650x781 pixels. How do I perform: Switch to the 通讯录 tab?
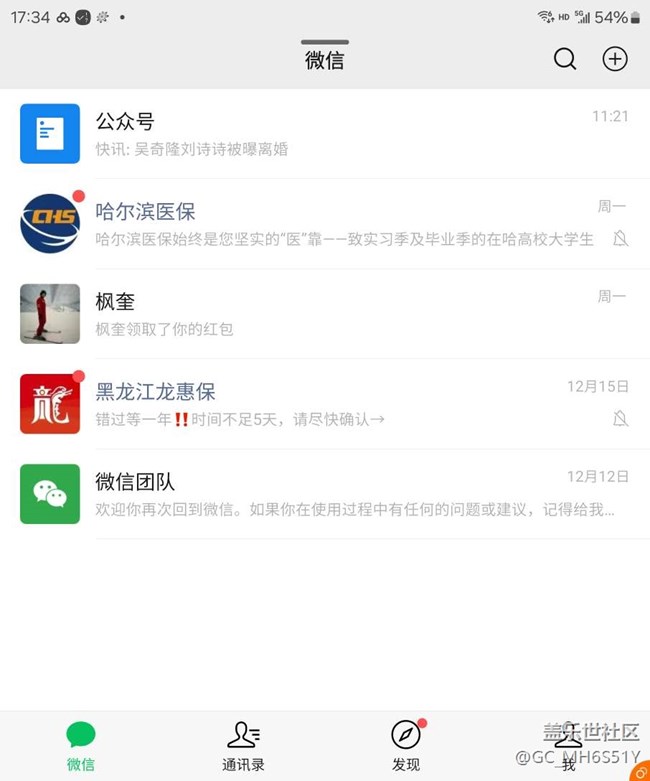click(x=243, y=746)
